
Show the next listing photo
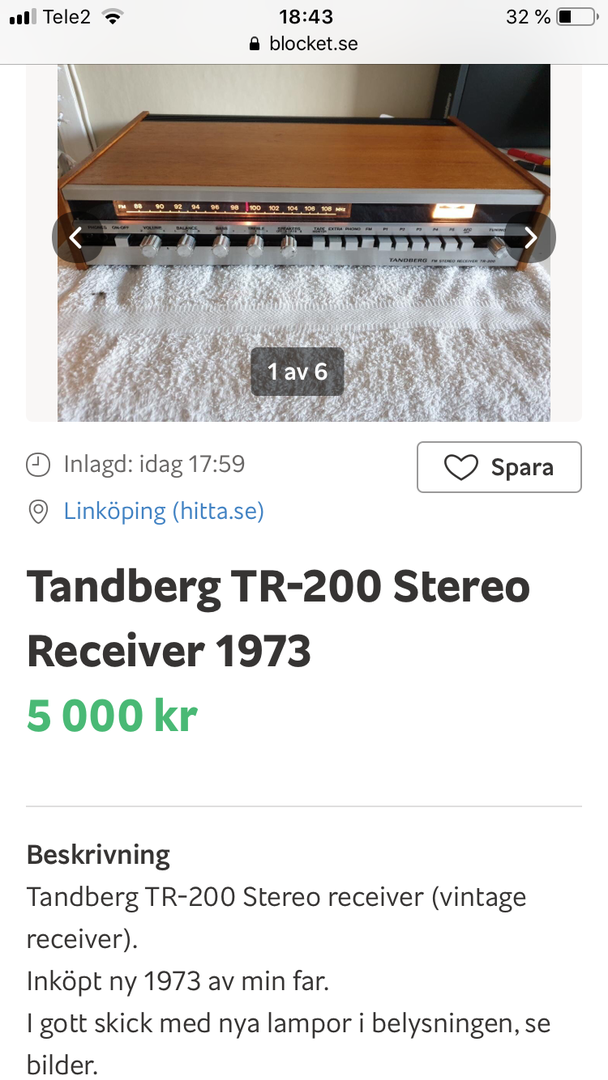tap(531, 238)
